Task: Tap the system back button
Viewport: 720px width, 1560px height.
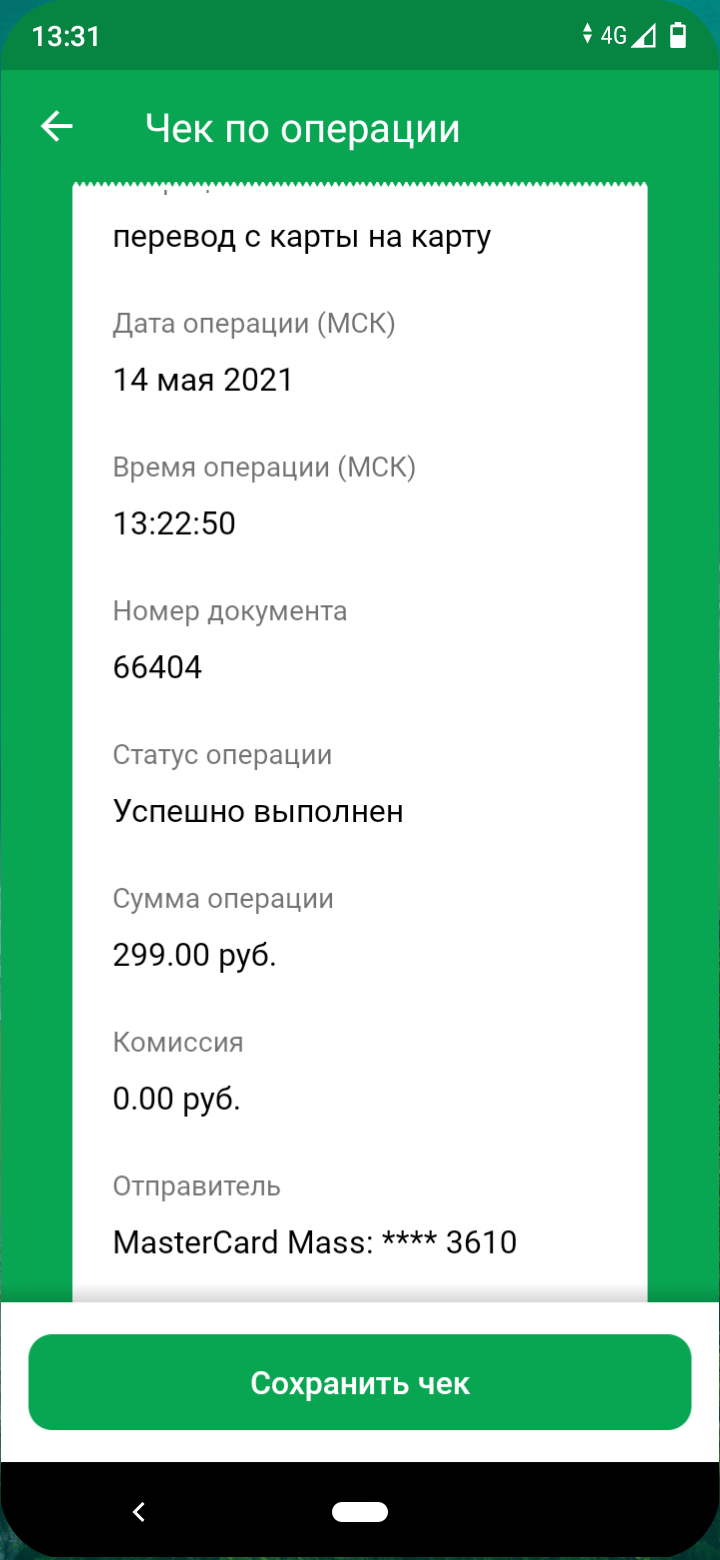Action: 139,1511
